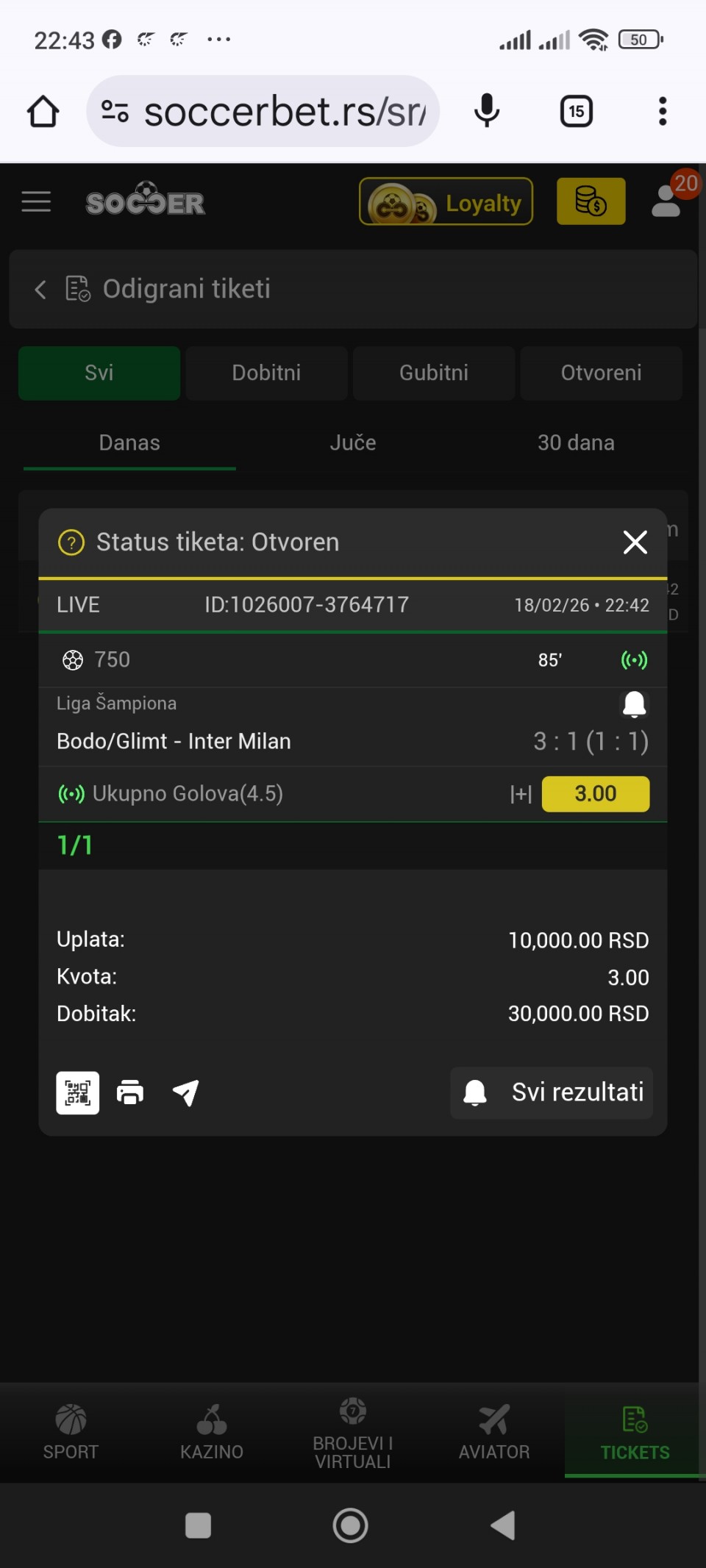Go back from Odigrani tiketi
This screenshot has width=706, height=1568.
tap(40, 290)
